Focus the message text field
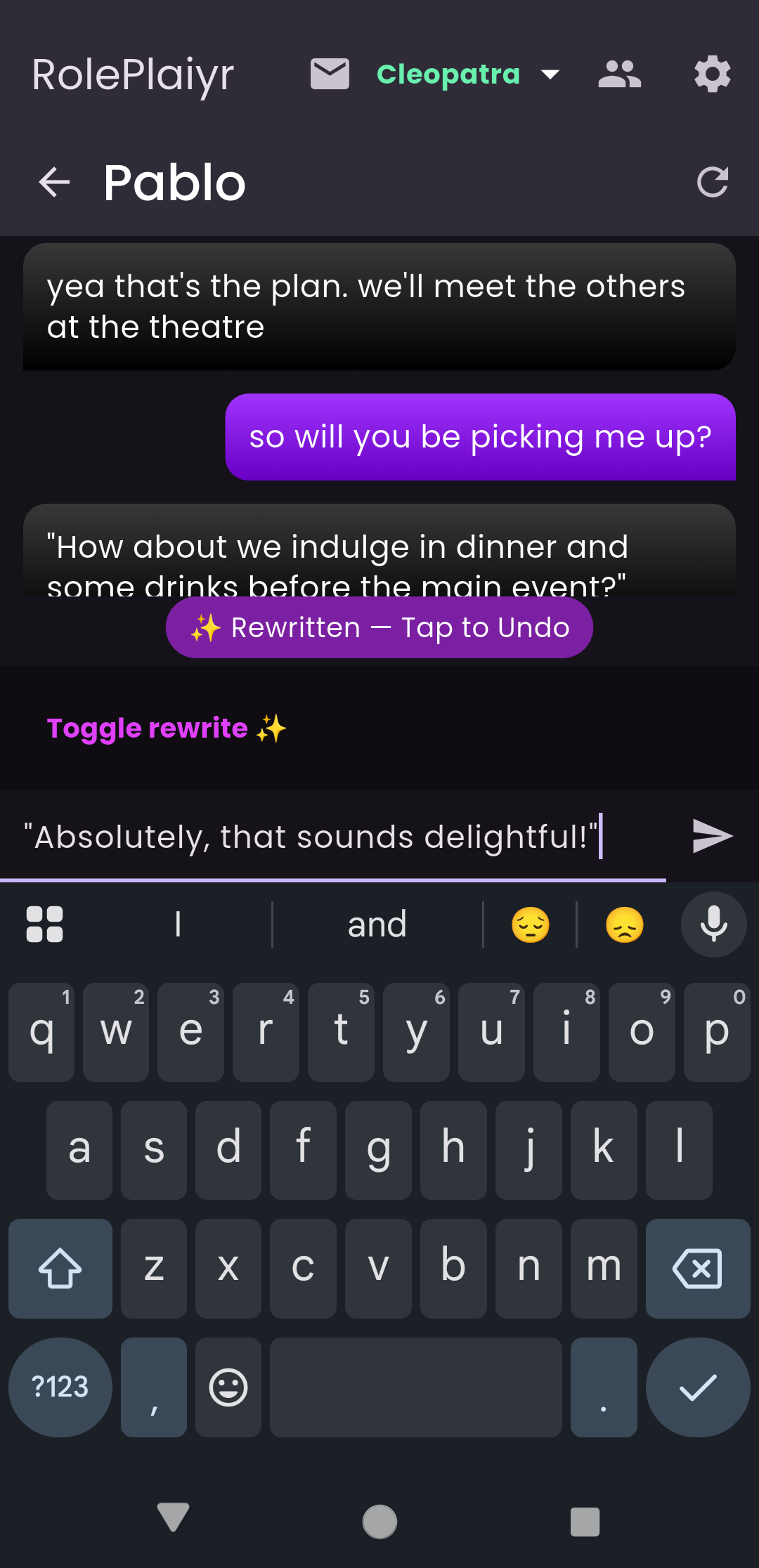 coord(330,837)
